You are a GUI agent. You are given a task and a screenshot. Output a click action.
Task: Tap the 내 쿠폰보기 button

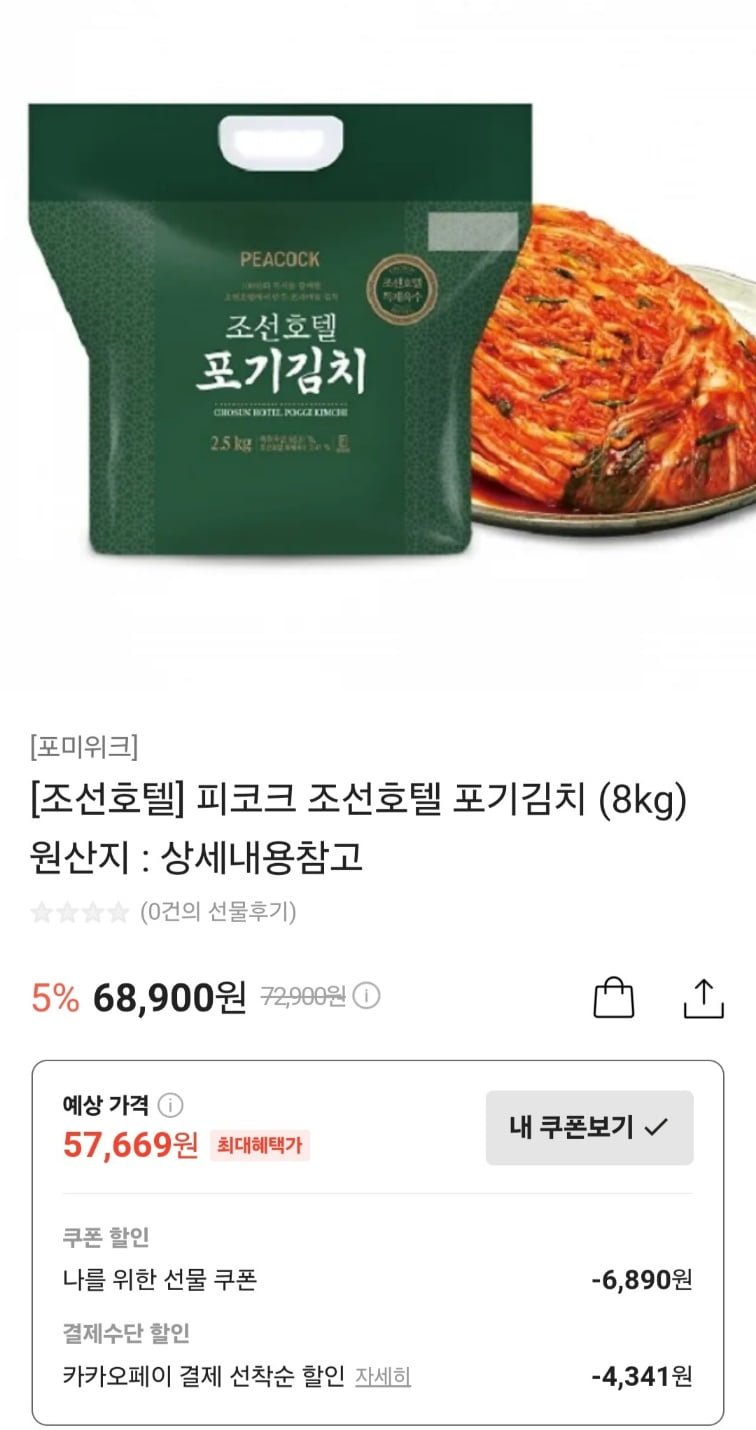[x=589, y=1128]
